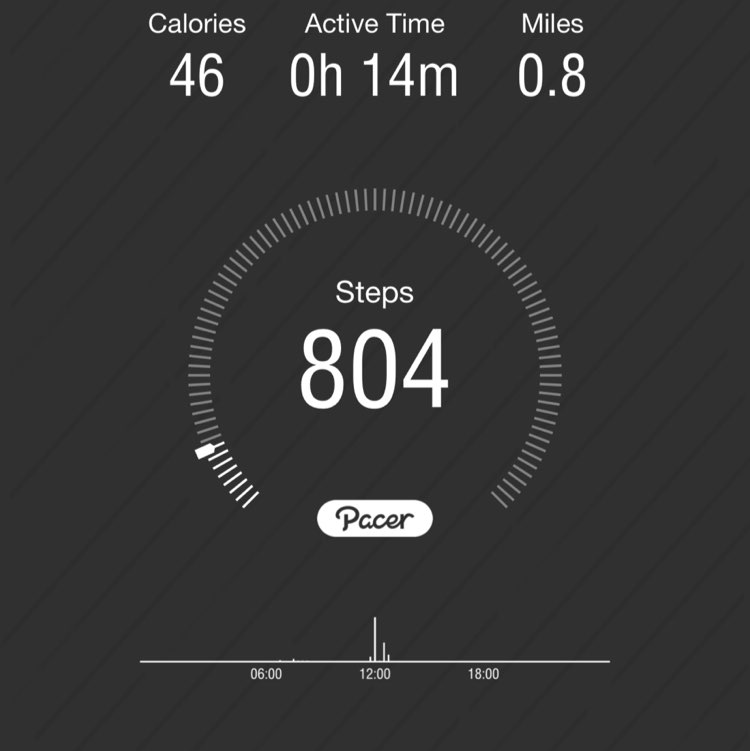Tap the Pacer logo button
This screenshot has width=750, height=751.
375,518
